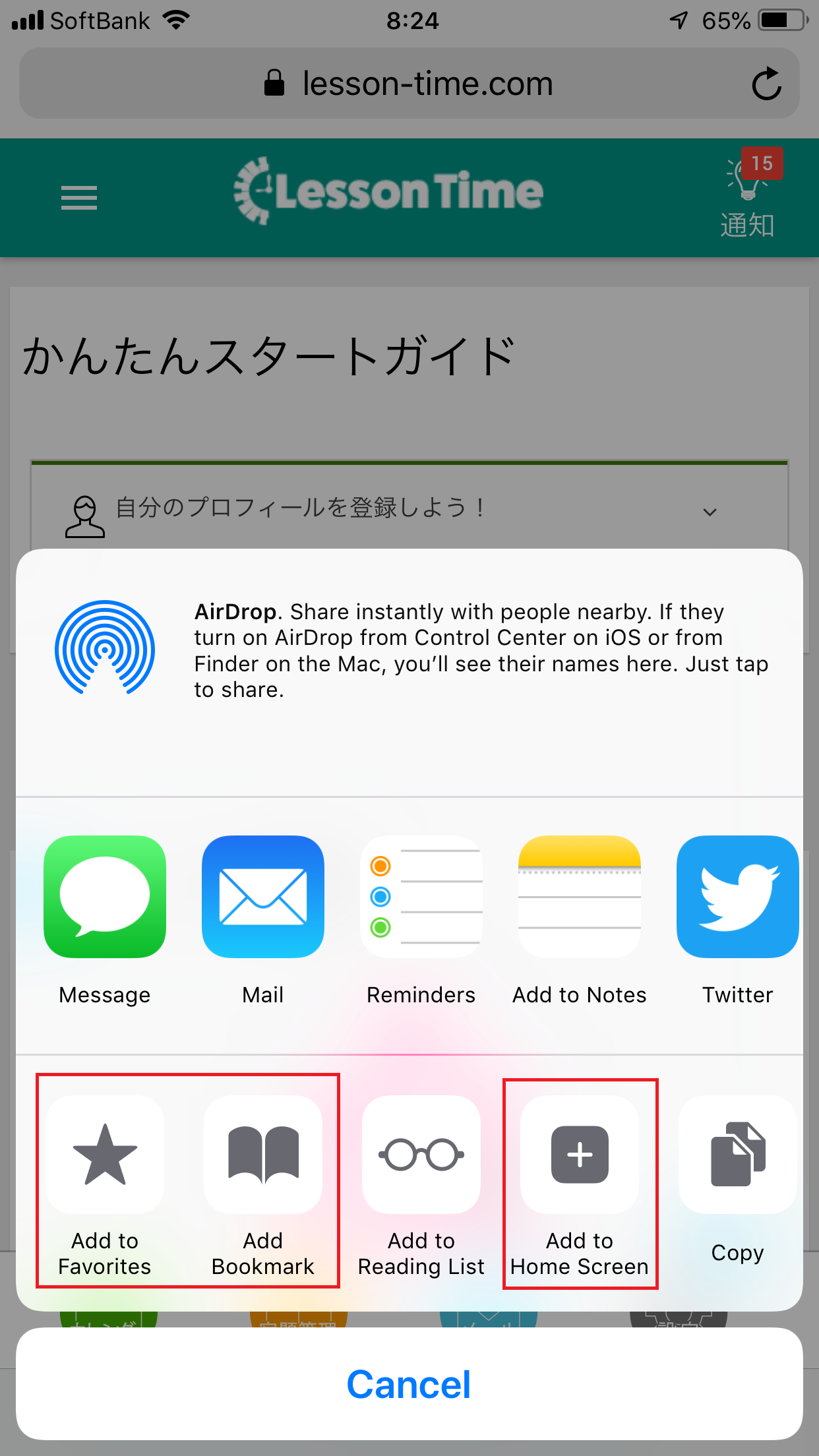The width and height of the screenshot is (819, 1456).
Task: Cancel the share sheet
Action: [409, 1384]
